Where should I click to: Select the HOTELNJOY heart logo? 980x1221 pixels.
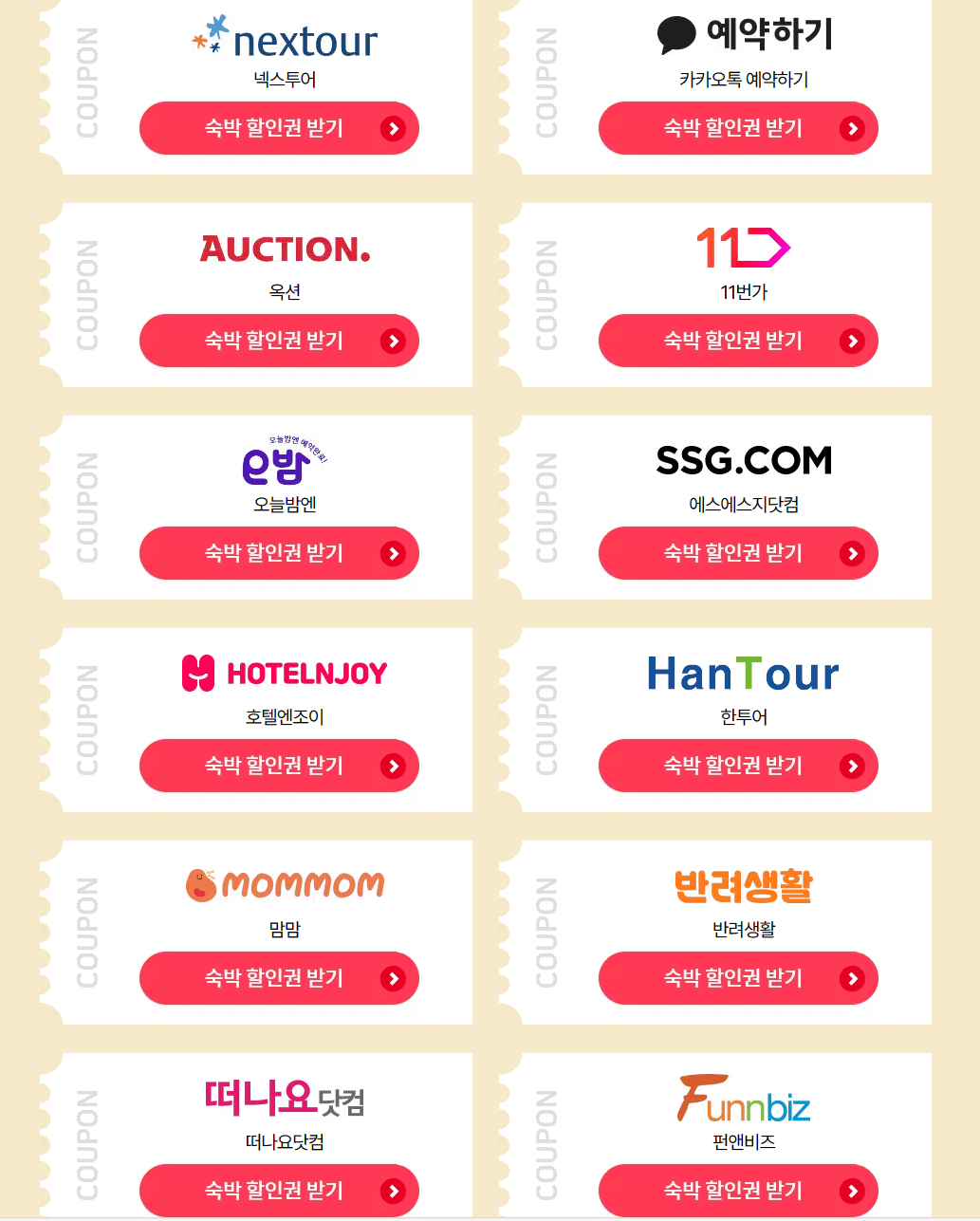[x=198, y=672]
